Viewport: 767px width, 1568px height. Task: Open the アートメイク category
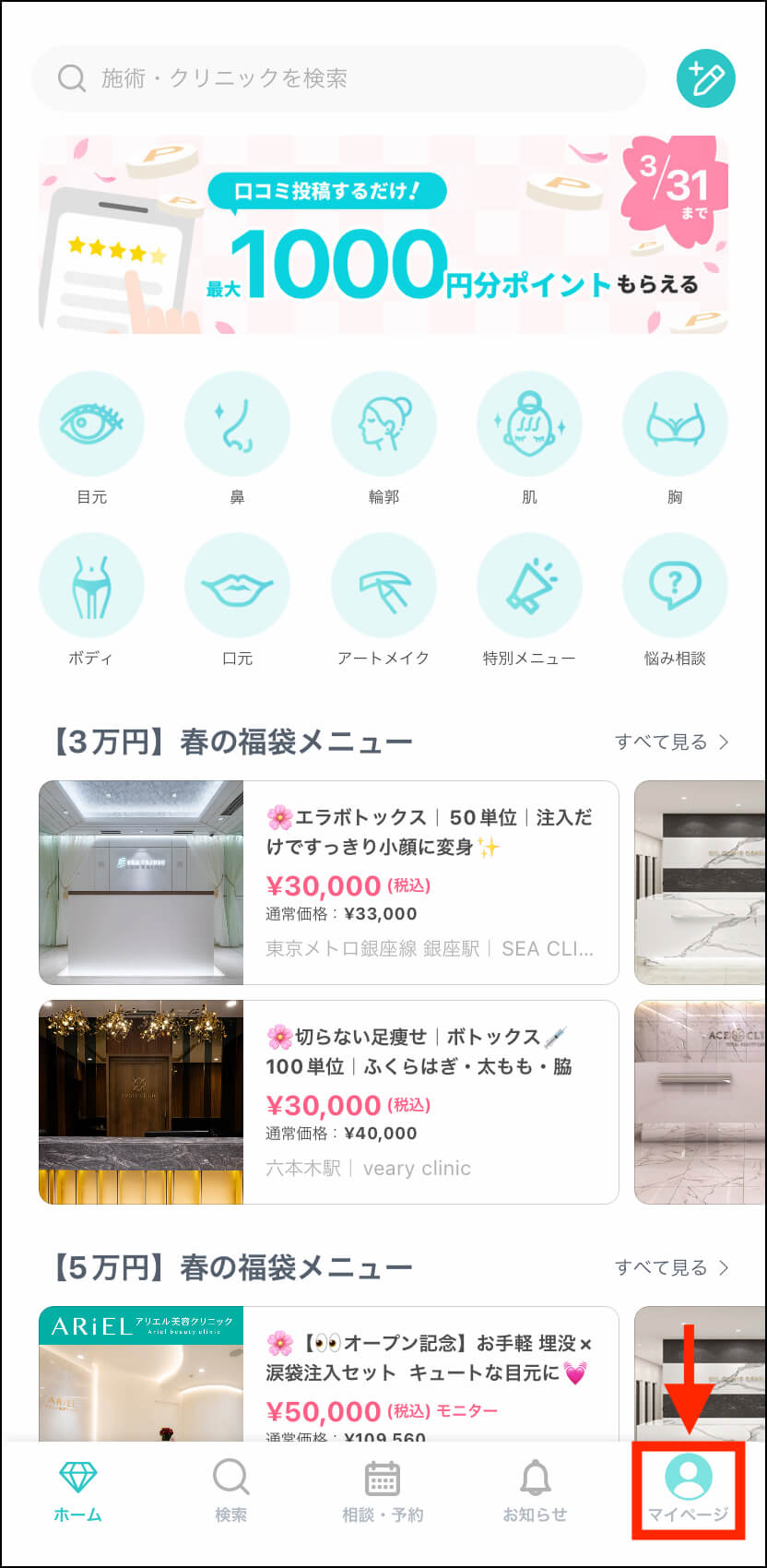click(x=383, y=600)
